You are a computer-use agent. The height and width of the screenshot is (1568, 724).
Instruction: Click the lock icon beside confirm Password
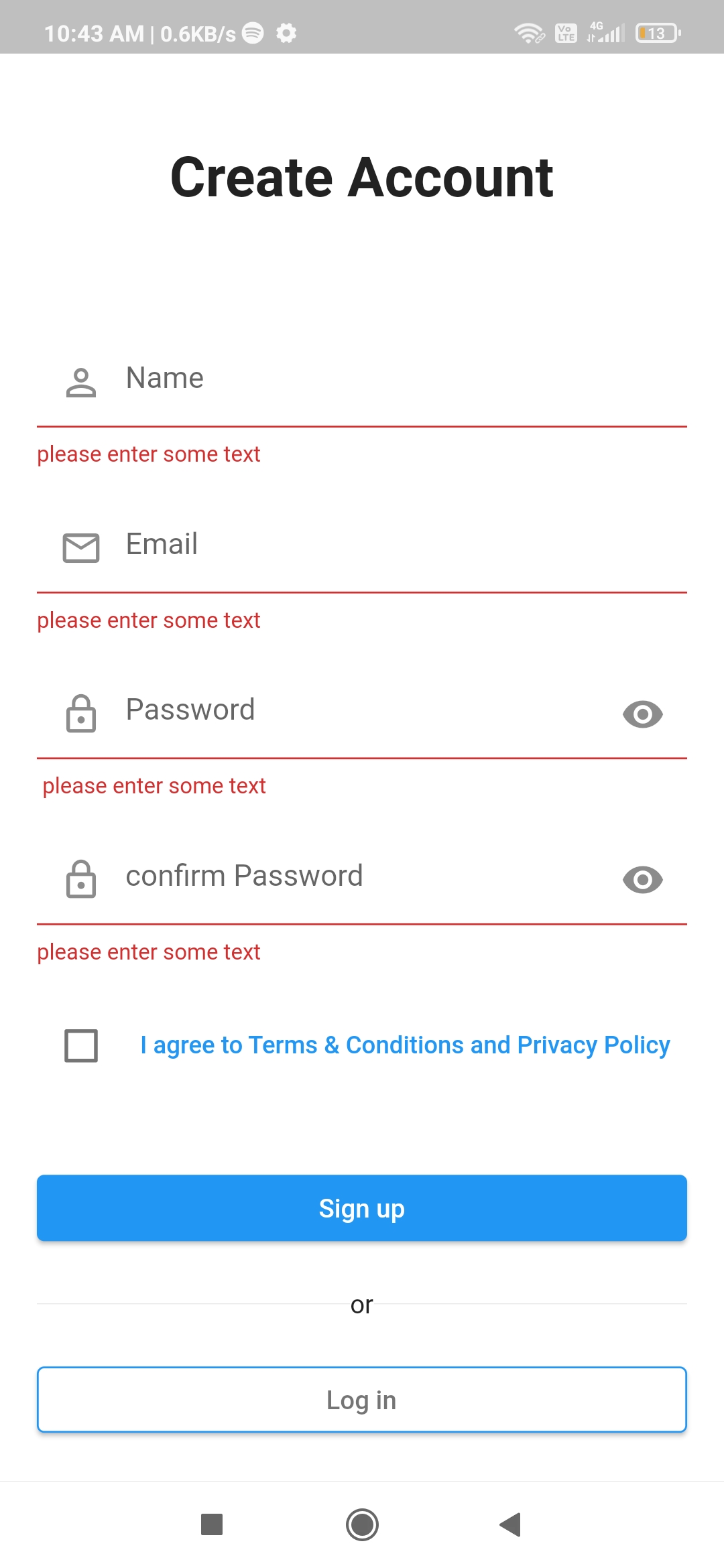coord(80,880)
